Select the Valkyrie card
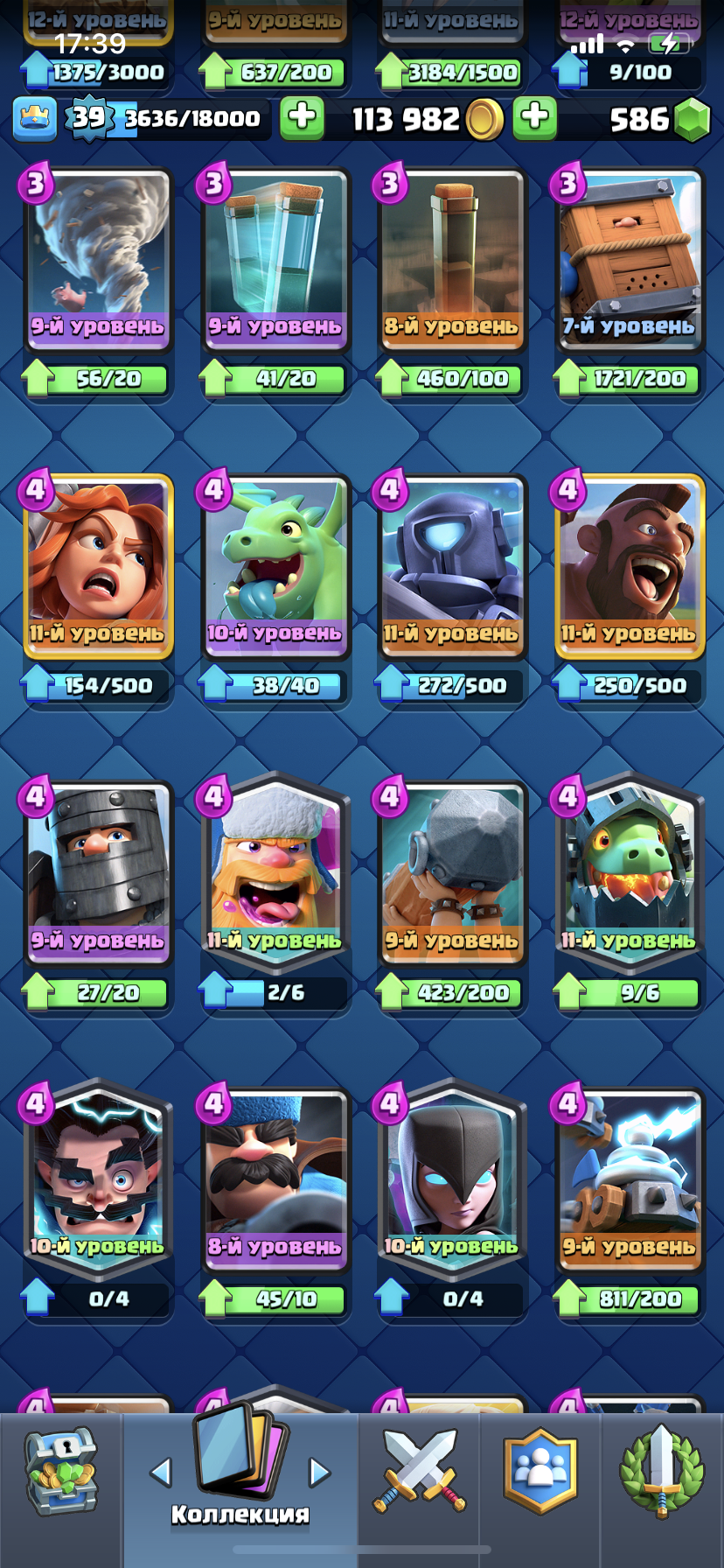 tap(98, 567)
